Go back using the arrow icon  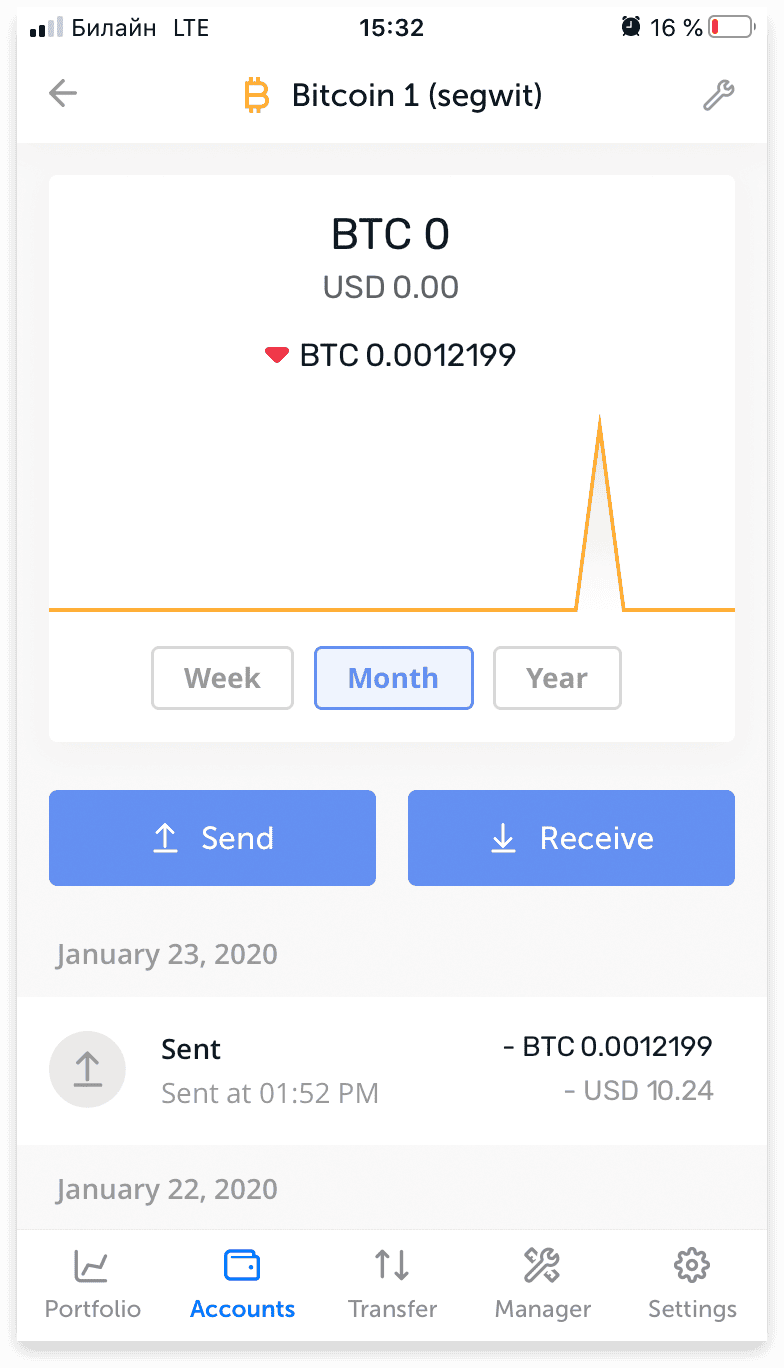click(x=63, y=94)
